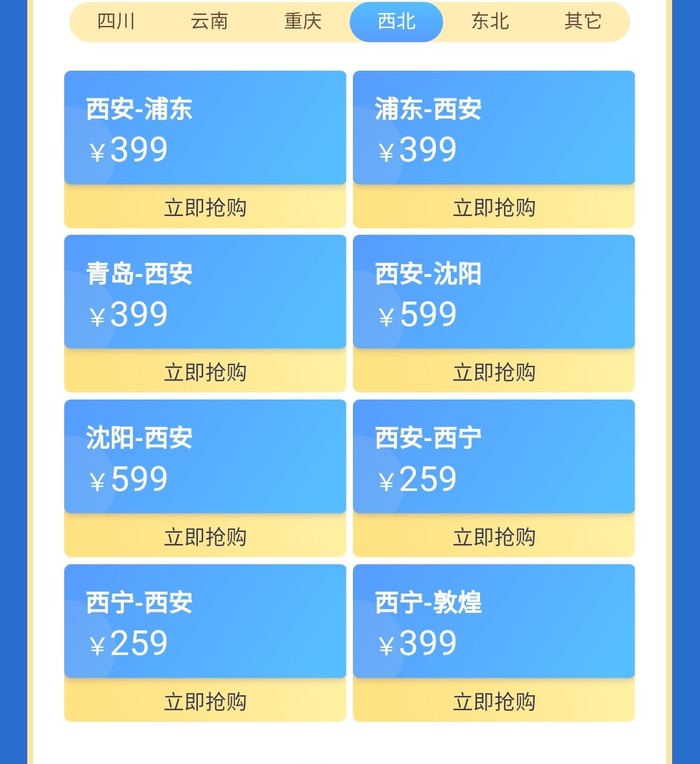
Task: Switch to the 云南 region tab
Action: tap(209, 21)
